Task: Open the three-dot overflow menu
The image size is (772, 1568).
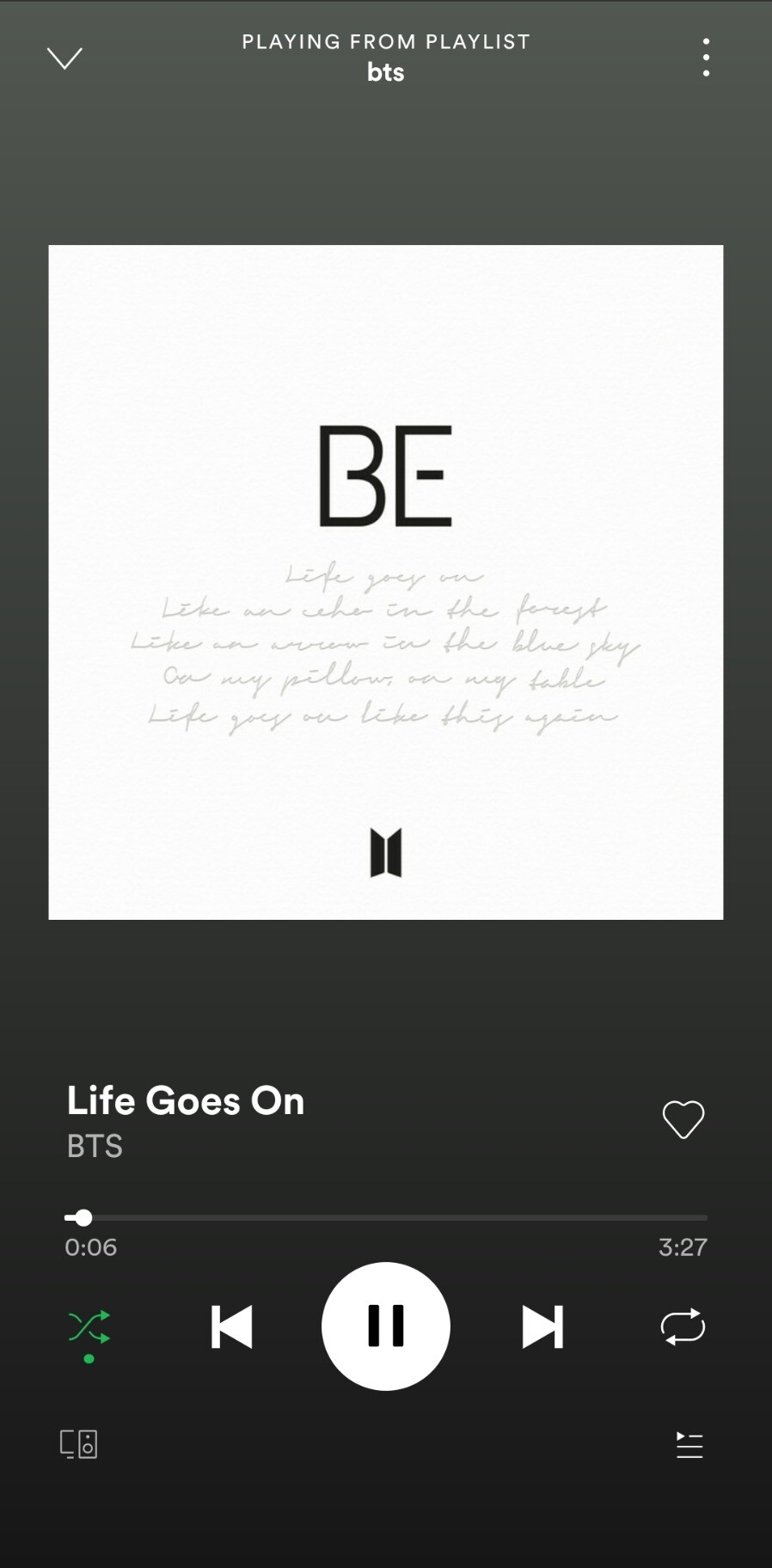Action: [706, 58]
